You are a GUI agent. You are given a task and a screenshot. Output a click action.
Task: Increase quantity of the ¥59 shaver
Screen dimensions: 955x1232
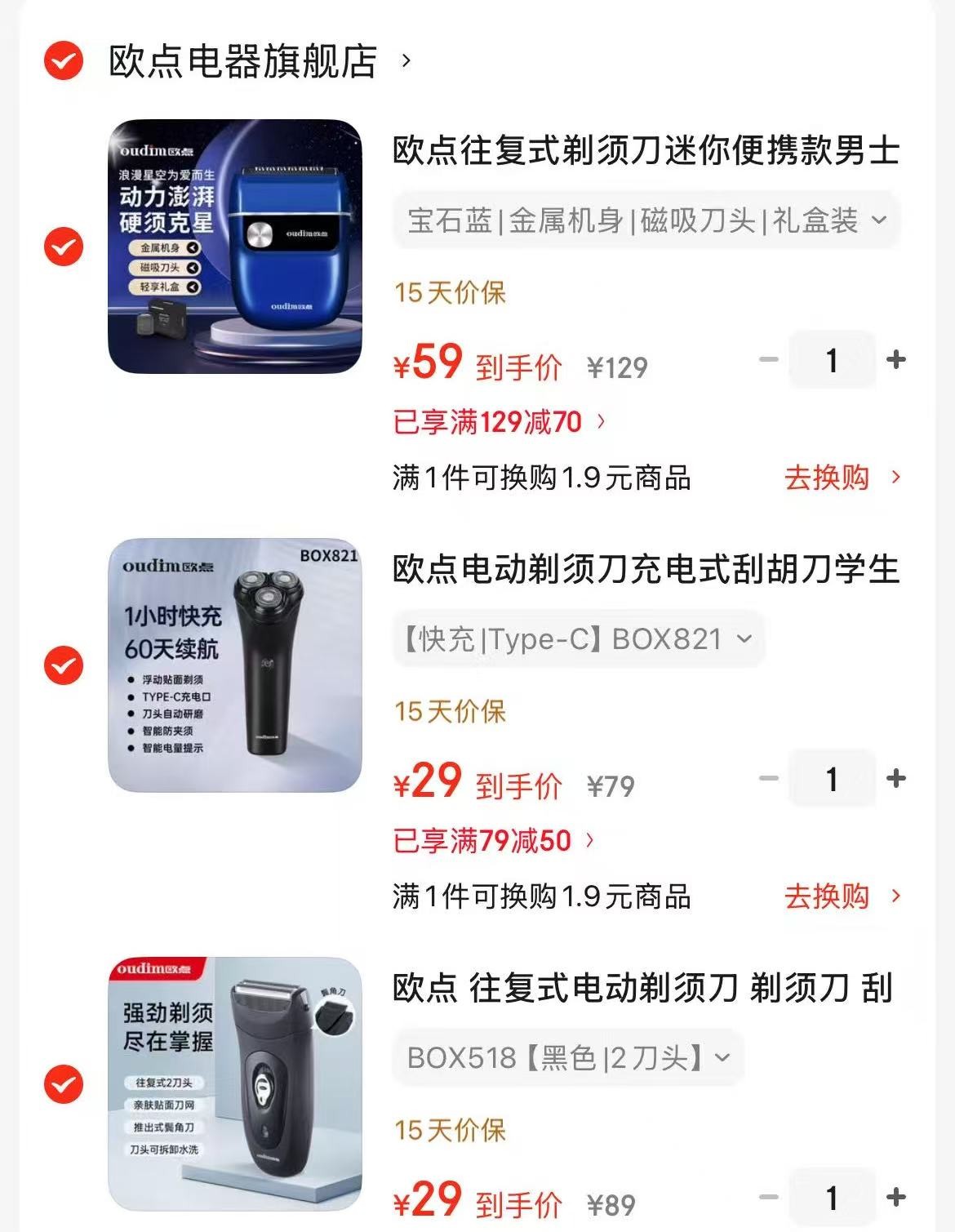[896, 360]
